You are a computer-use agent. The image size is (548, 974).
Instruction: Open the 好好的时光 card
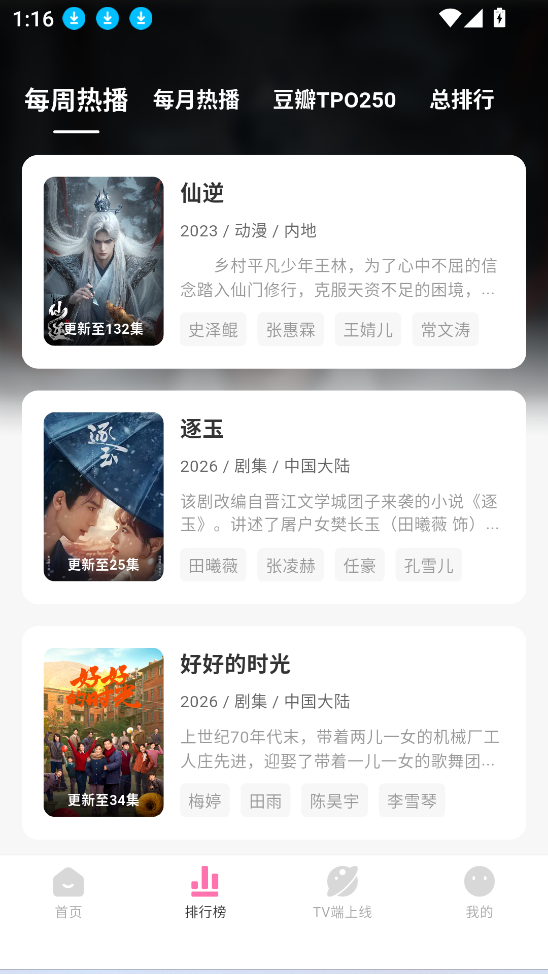coord(274,732)
